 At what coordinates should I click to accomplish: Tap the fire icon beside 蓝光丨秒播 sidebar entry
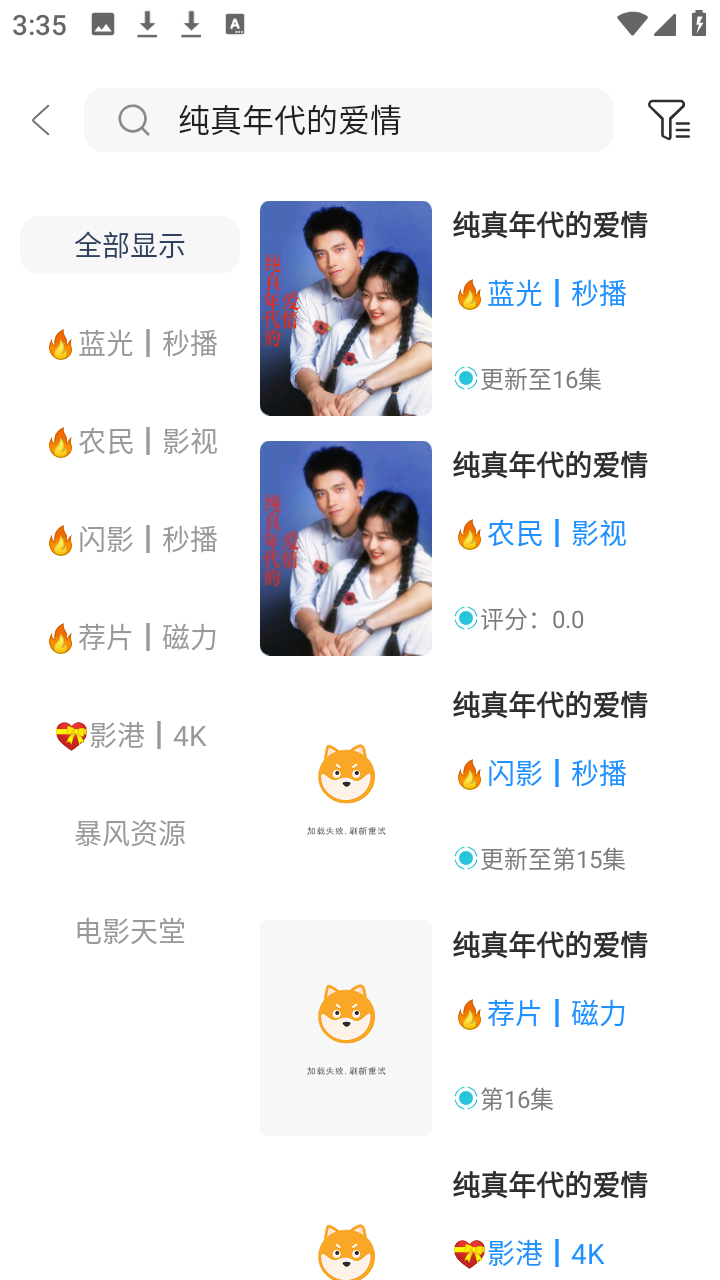tap(60, 343)
